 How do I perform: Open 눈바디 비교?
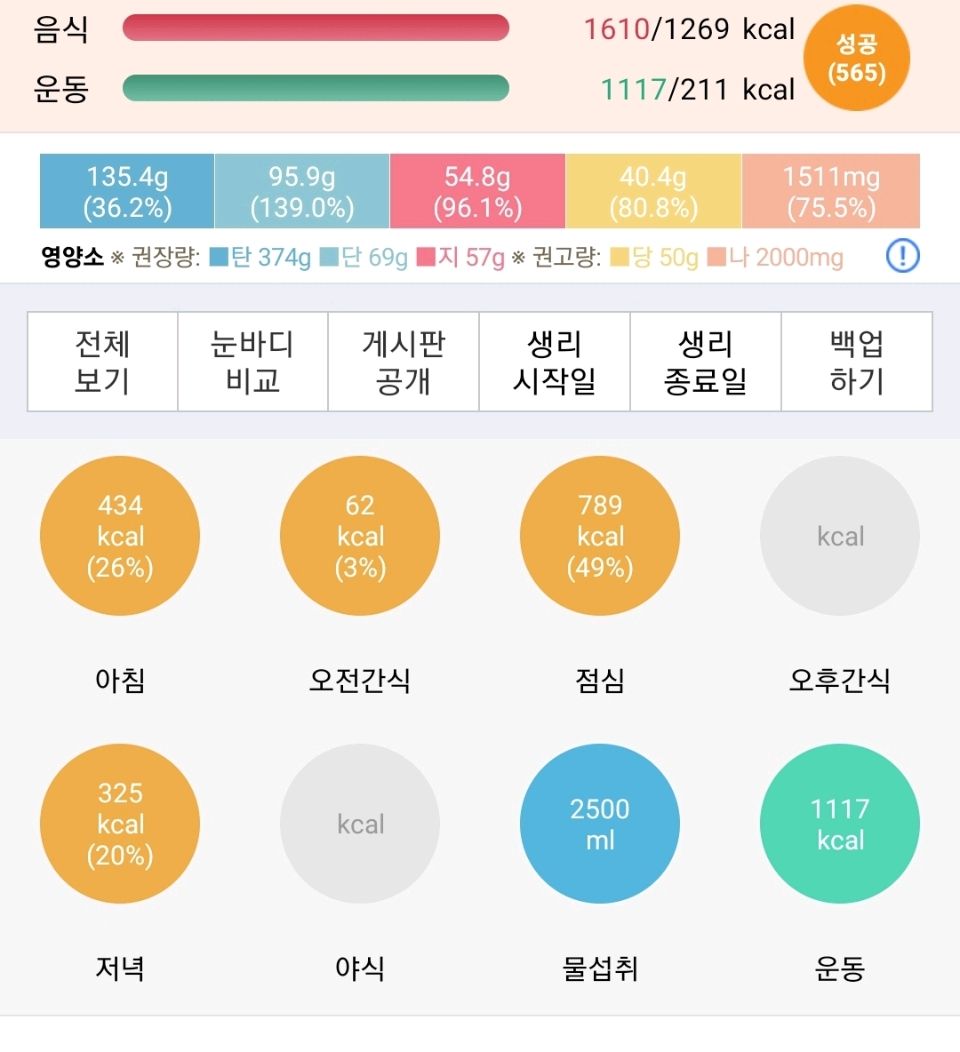click(253, 362)
